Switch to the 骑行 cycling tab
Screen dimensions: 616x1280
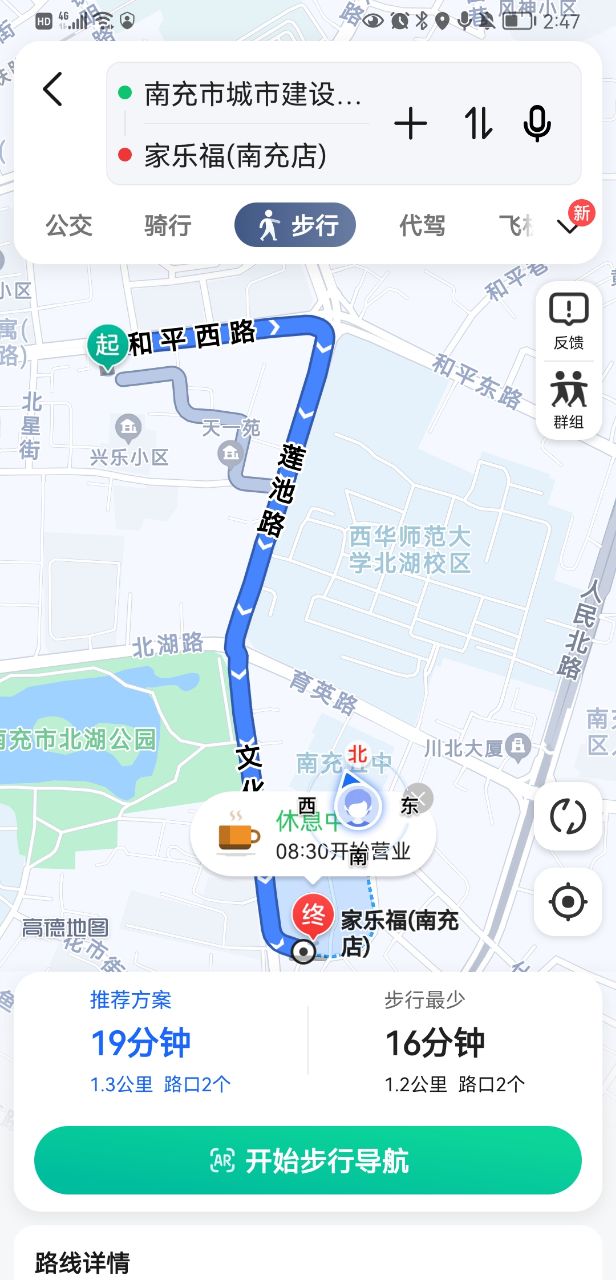click(x=167, y=226)
